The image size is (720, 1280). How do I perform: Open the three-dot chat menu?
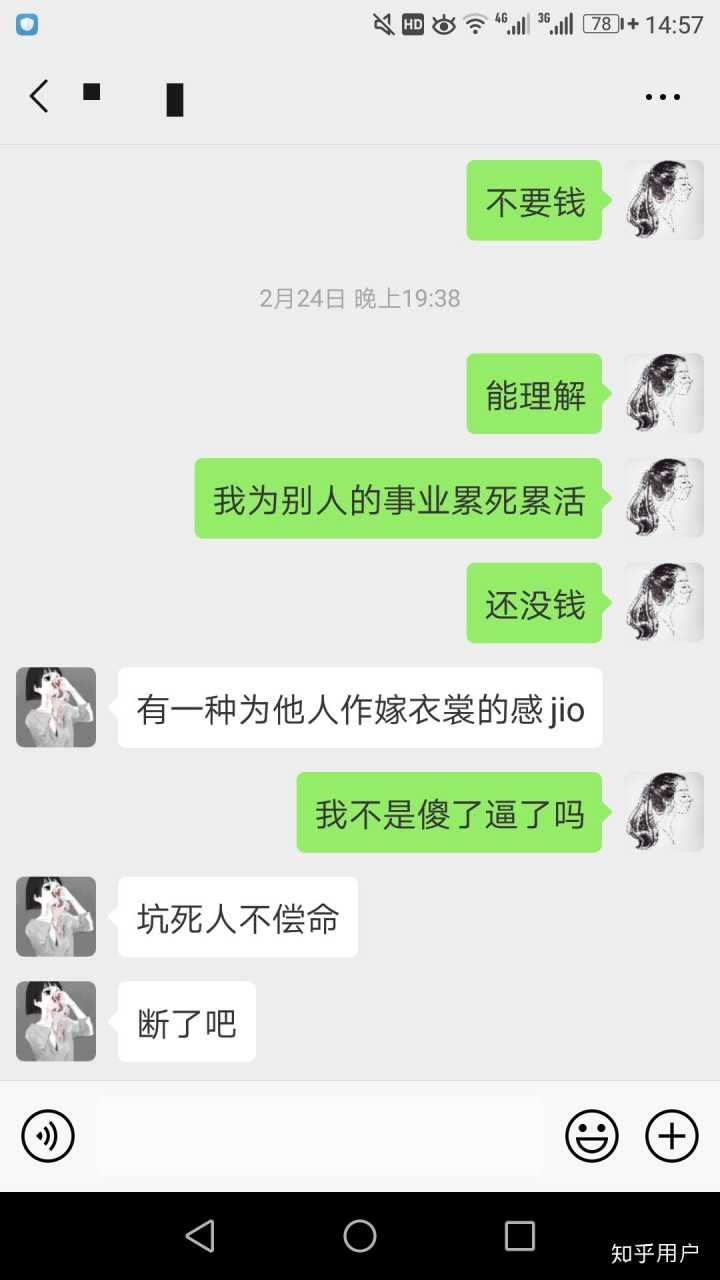coord(662,97)
